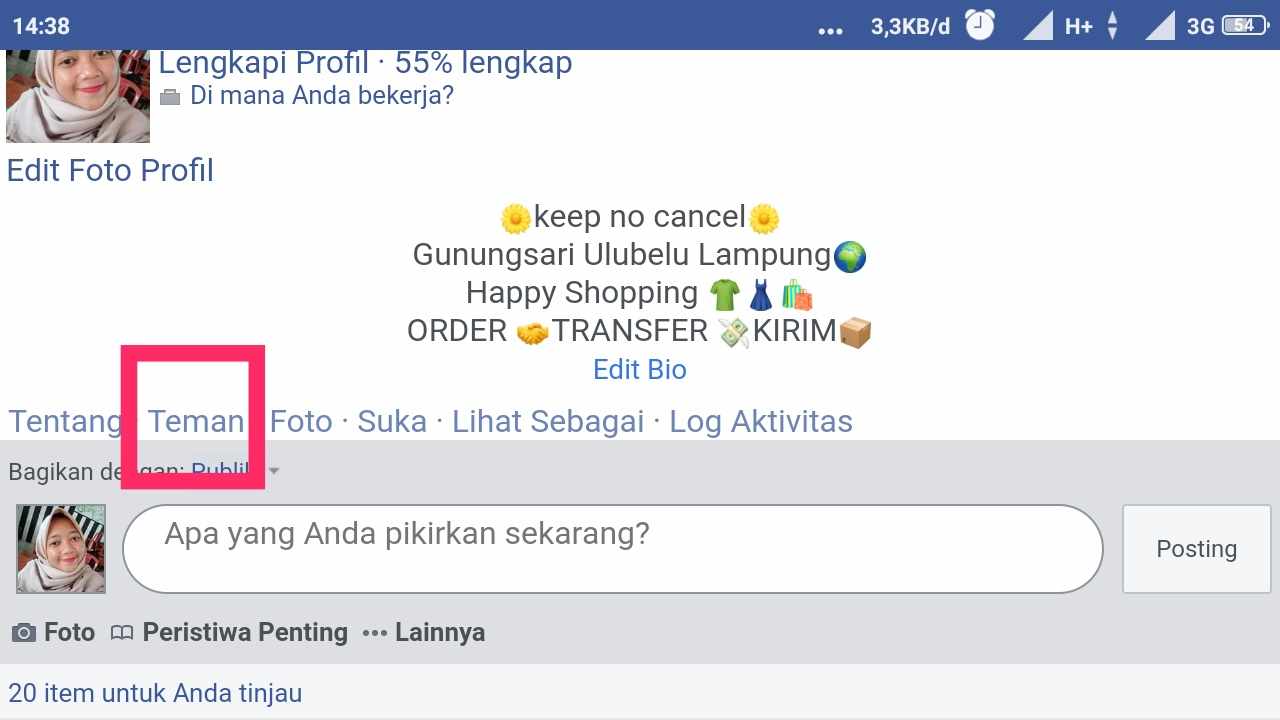This screenshot has height=720, width=1280.
Task: Choose Peristiwa Penting
Action: (229, 632)
